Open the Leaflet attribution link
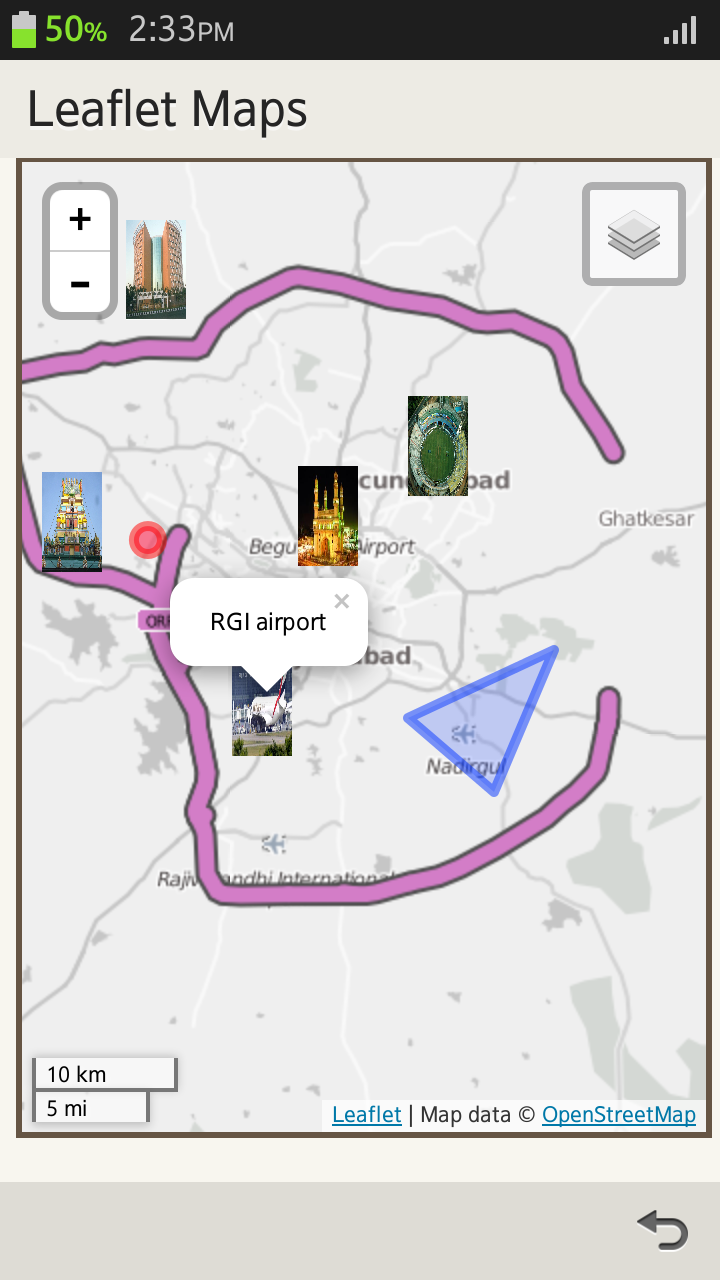The width and height of the screenshot is (720, 1280). pos(367,1114)
